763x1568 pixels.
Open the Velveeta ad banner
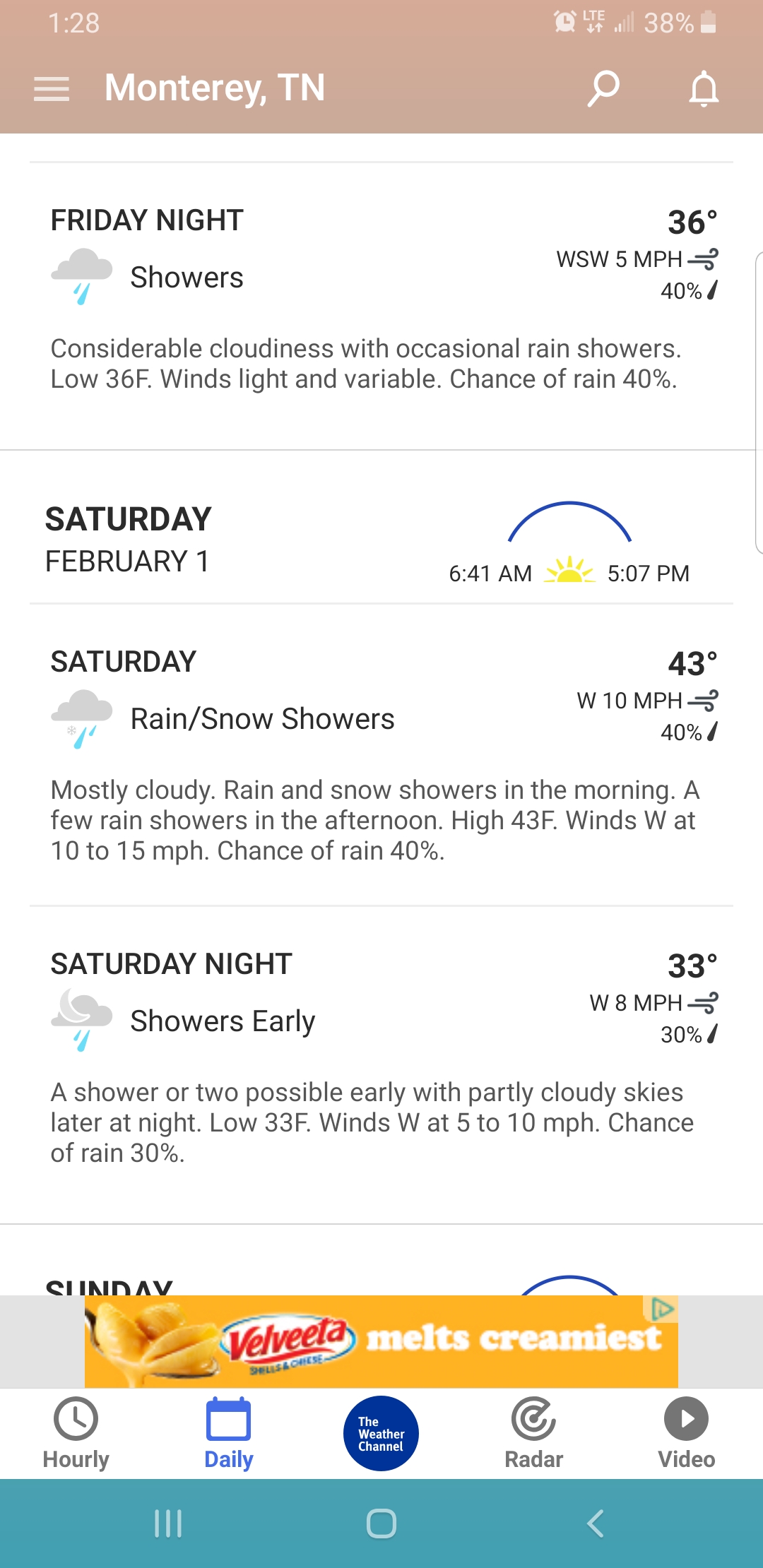pyautogui.click(x=381, y=1341)
